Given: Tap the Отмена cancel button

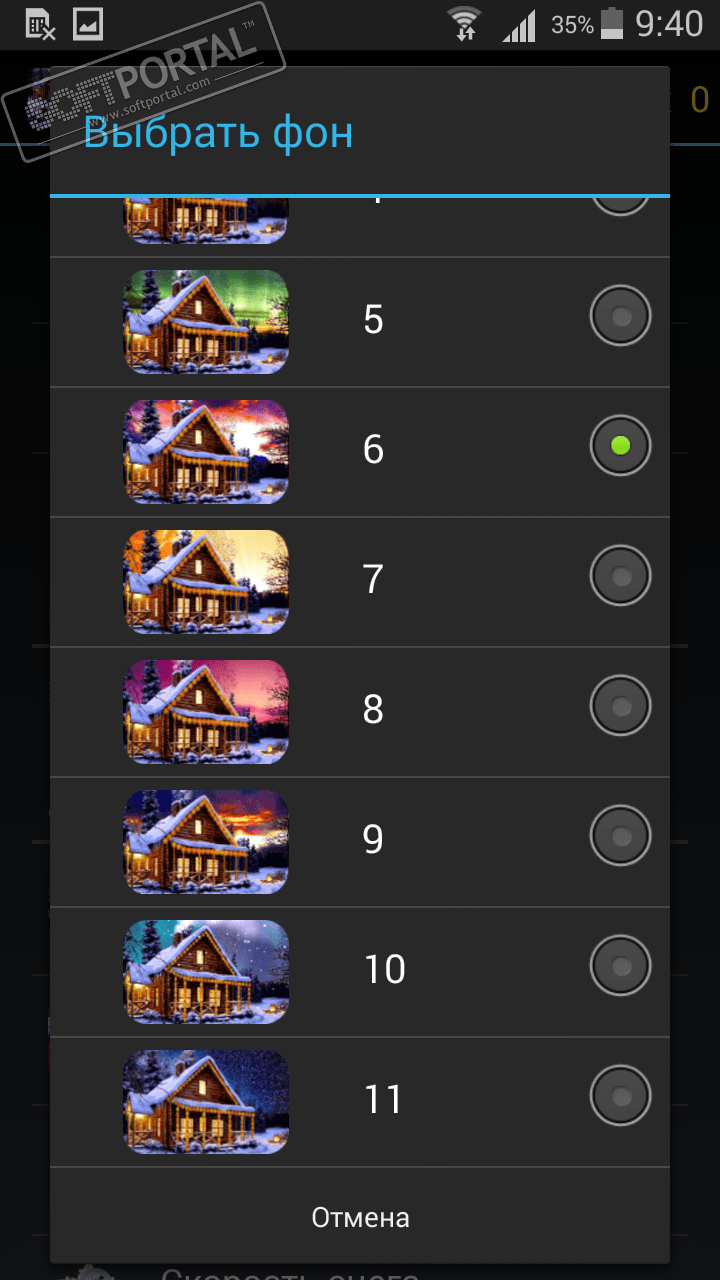Looking at the screenshot, I should (360, 1217).
